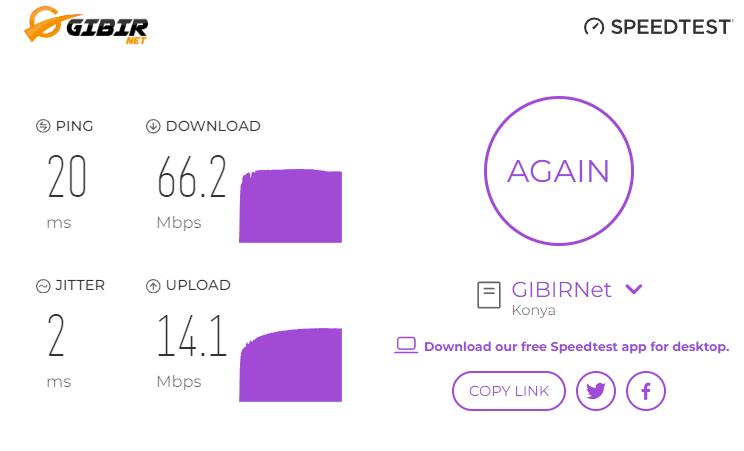
Task: Open the Speedtest desktop app download link
Action: [576, 347]
